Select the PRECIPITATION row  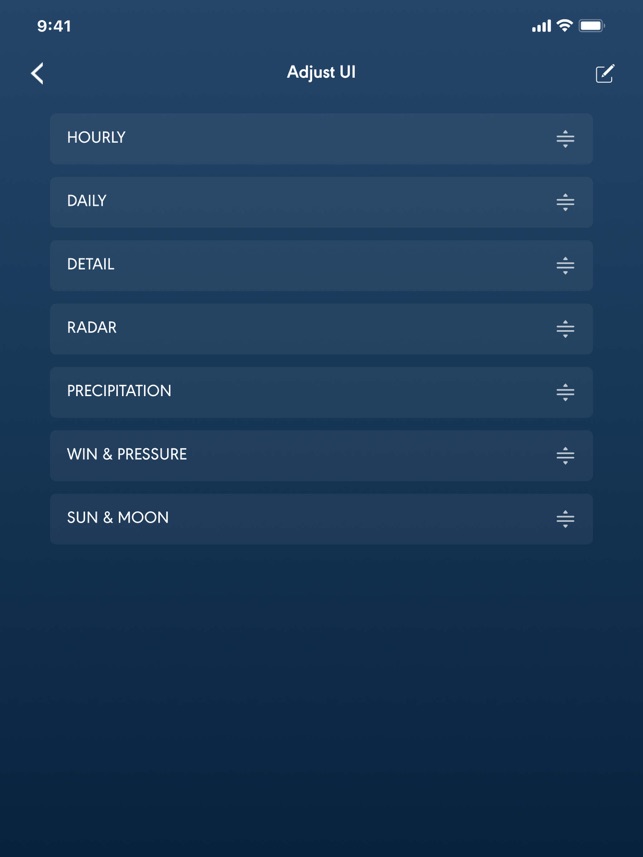[300, 391]
